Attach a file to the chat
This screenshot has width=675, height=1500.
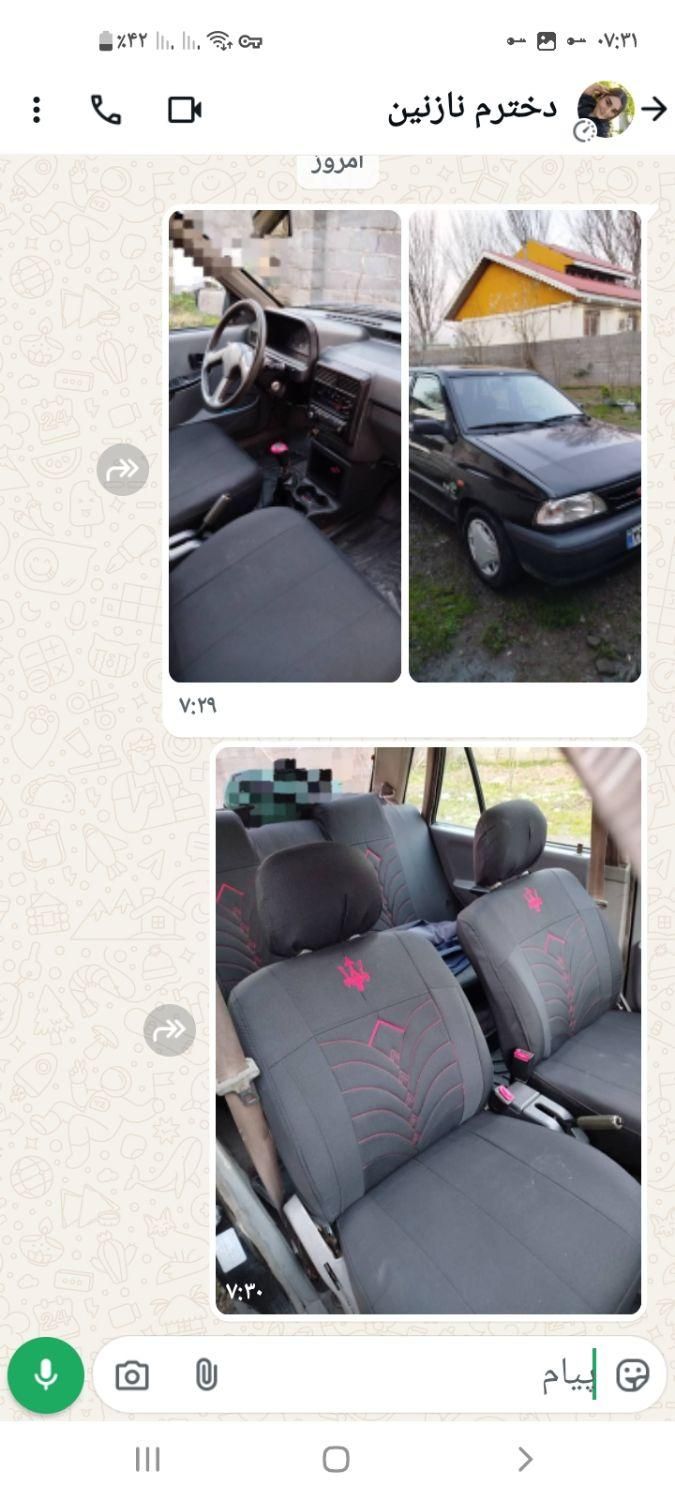coord(206,1376)
